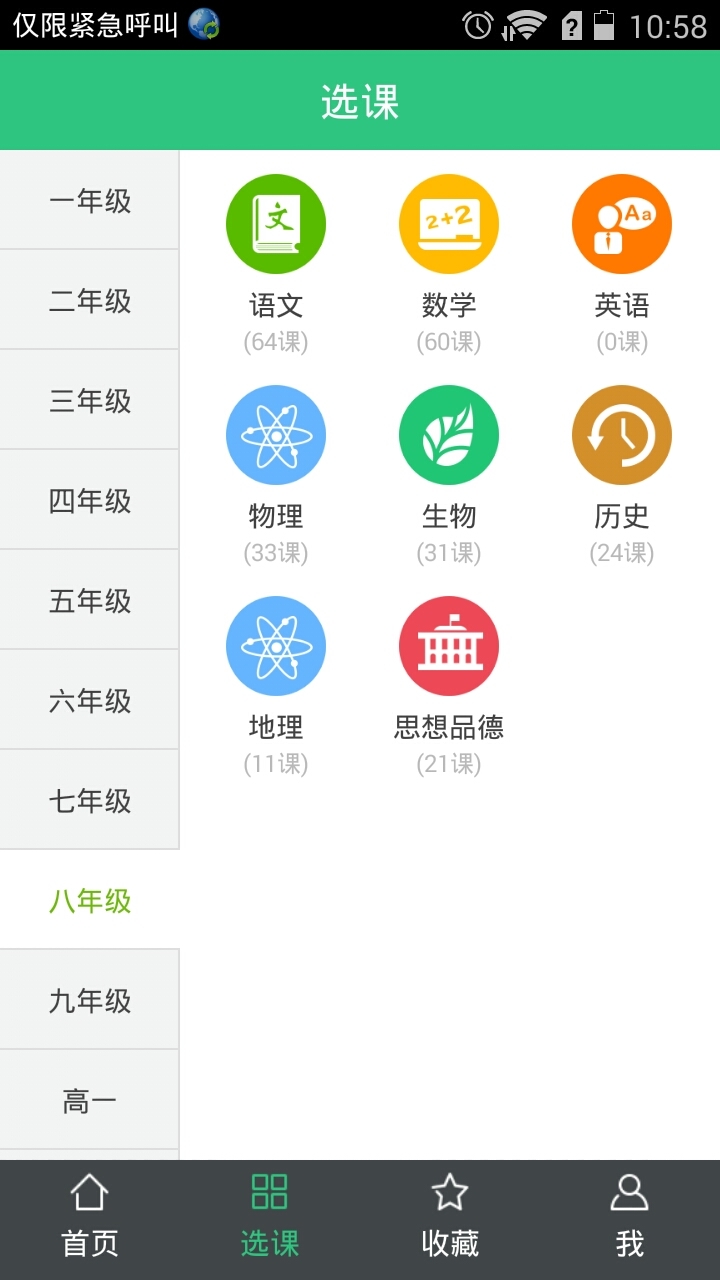The image size is (720, 1280).
Task: Tap the highlighted 八年级 grade
Action: click(x=88, y=899)
